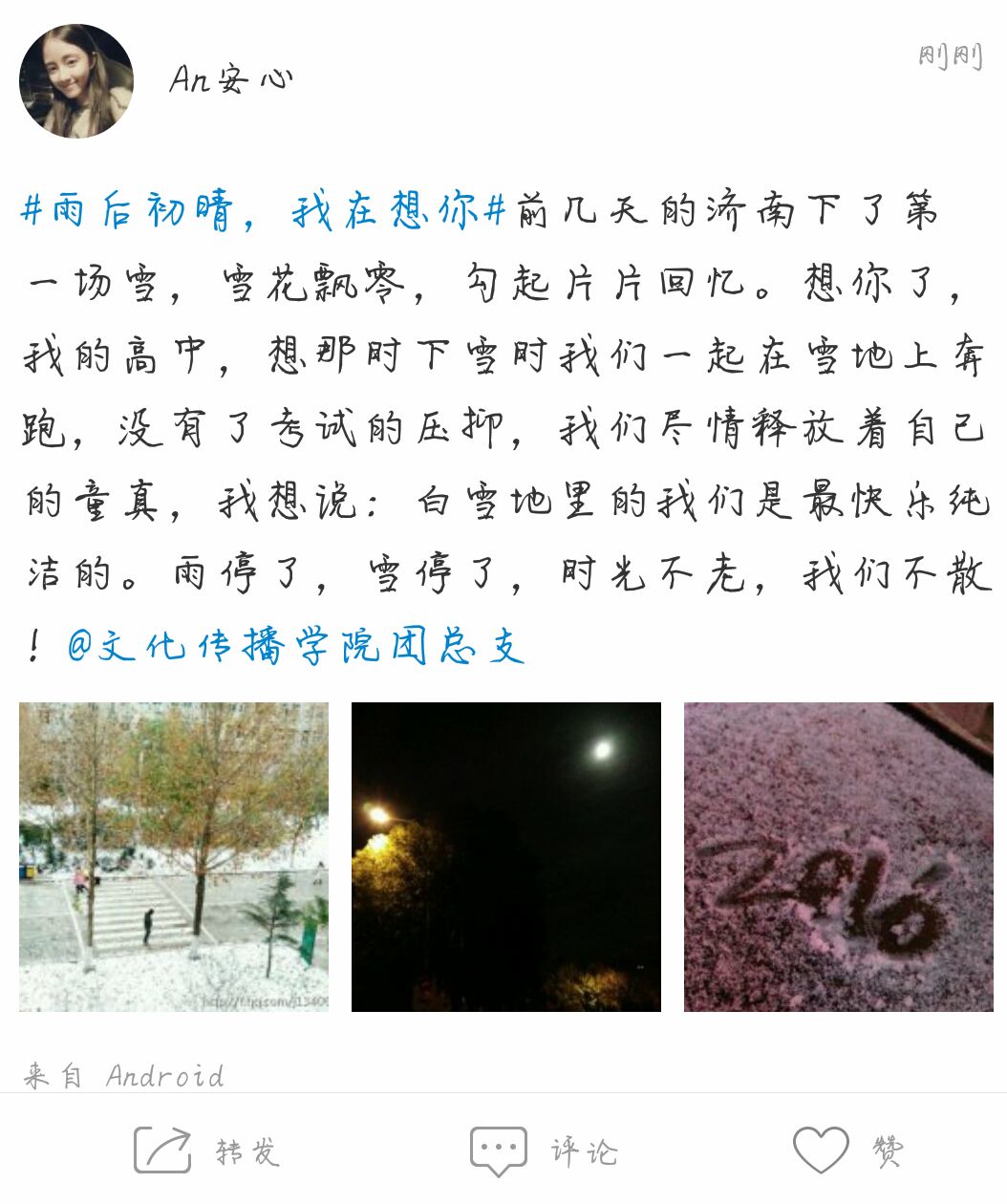Repost this post with 转发
This screenshot has width=1007, height=1204.
tap(208, 1150)
